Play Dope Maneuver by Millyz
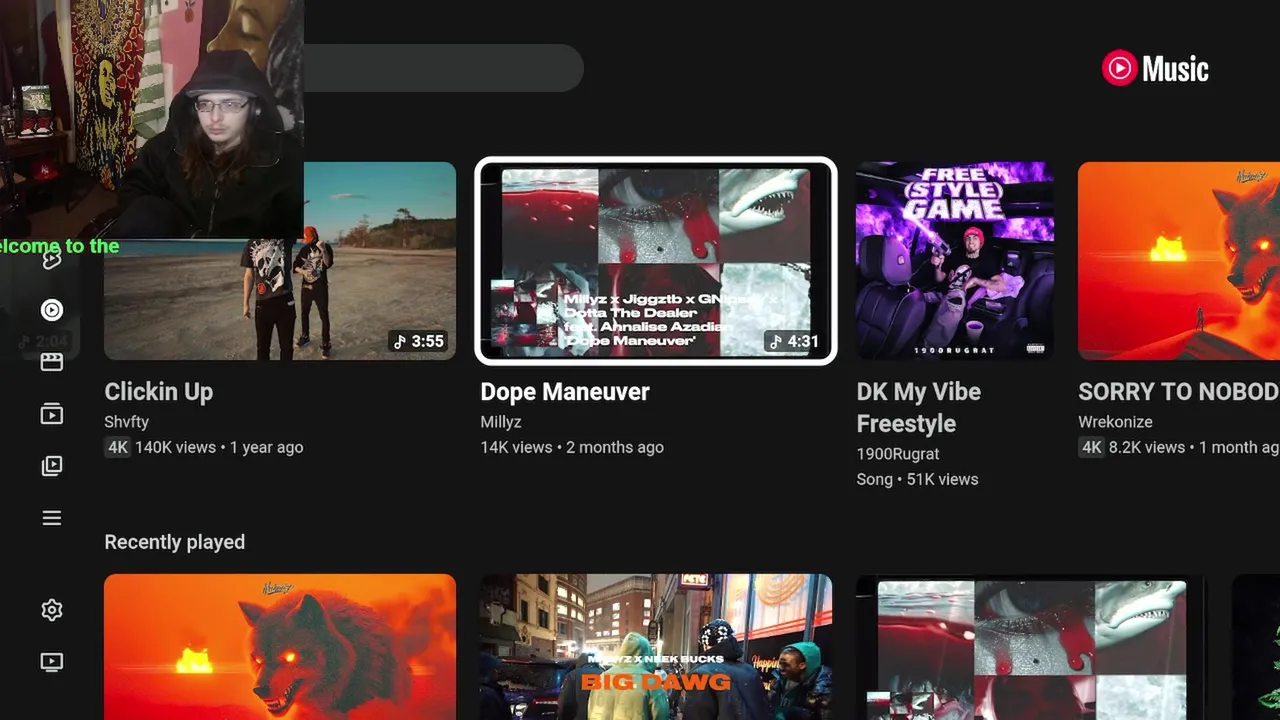 coord(656,261)
